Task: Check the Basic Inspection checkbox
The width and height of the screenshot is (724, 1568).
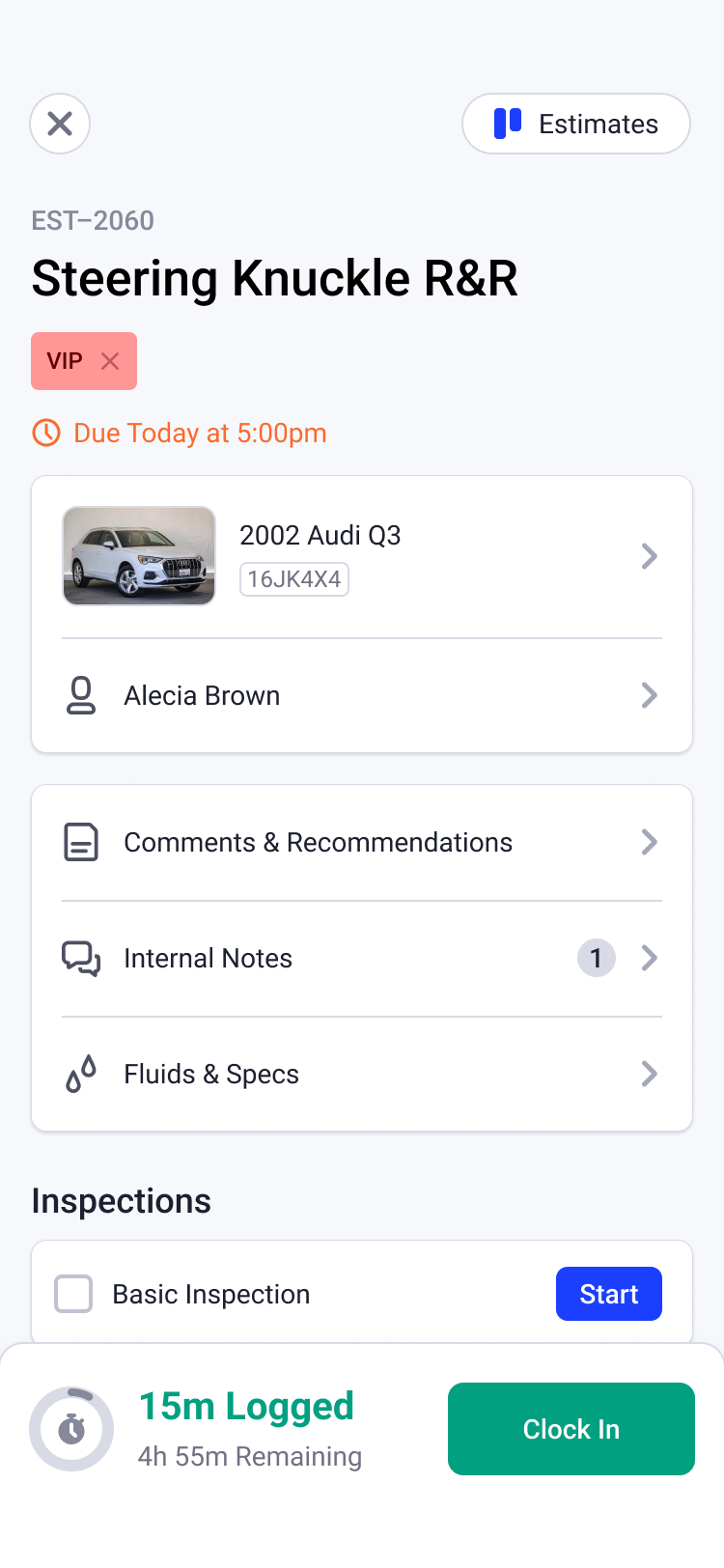Action: point(73,1294)
